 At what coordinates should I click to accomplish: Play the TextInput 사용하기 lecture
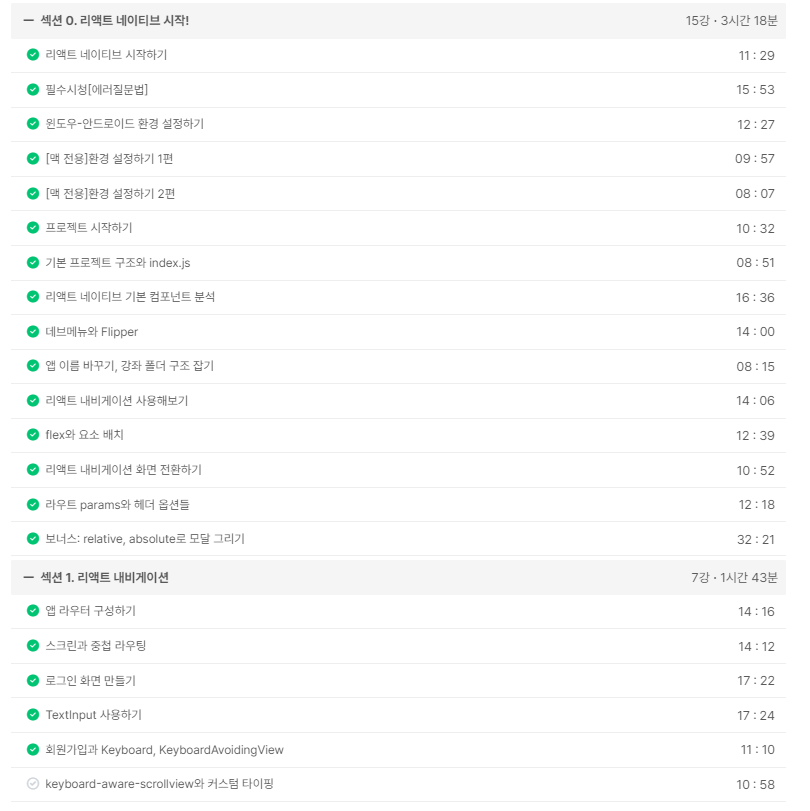pos(93,715)
